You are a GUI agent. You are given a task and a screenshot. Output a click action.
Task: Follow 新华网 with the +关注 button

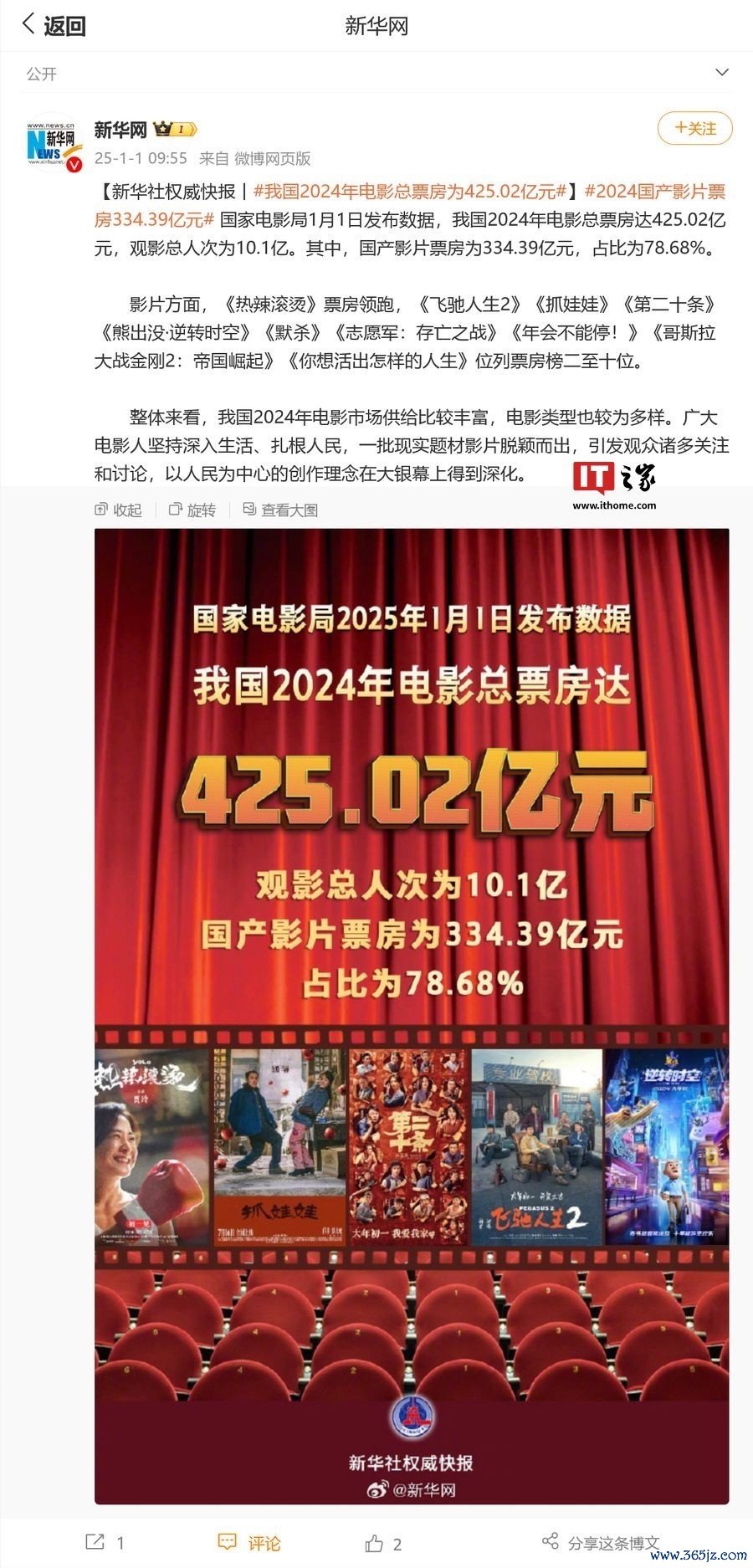[694, 128]
